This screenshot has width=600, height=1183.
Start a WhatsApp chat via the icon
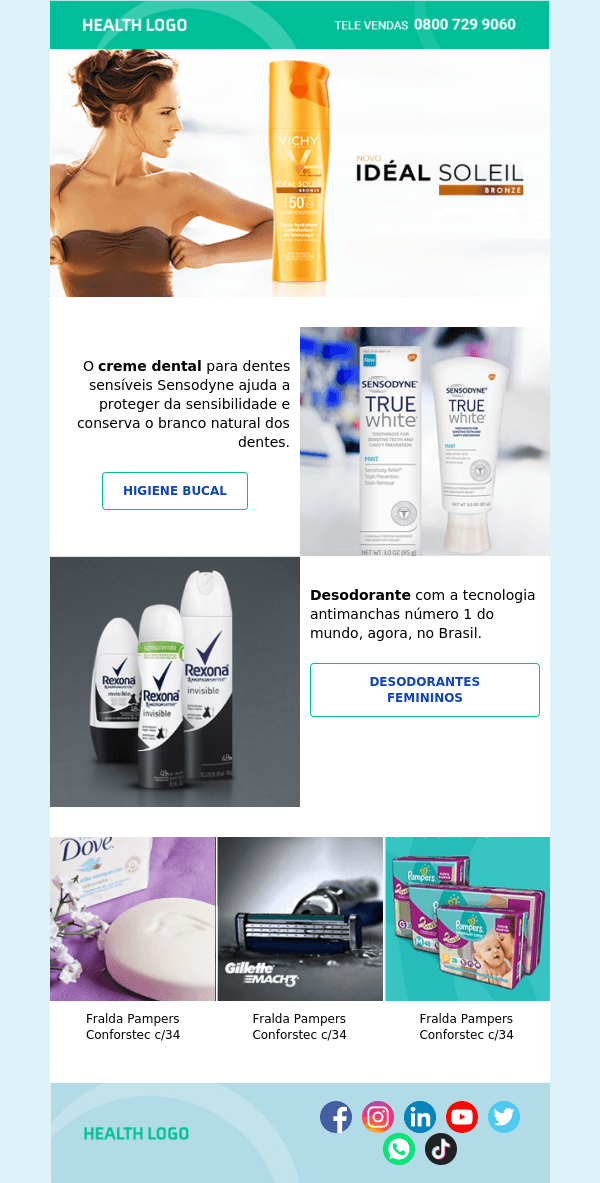[x=399, y=1149]
